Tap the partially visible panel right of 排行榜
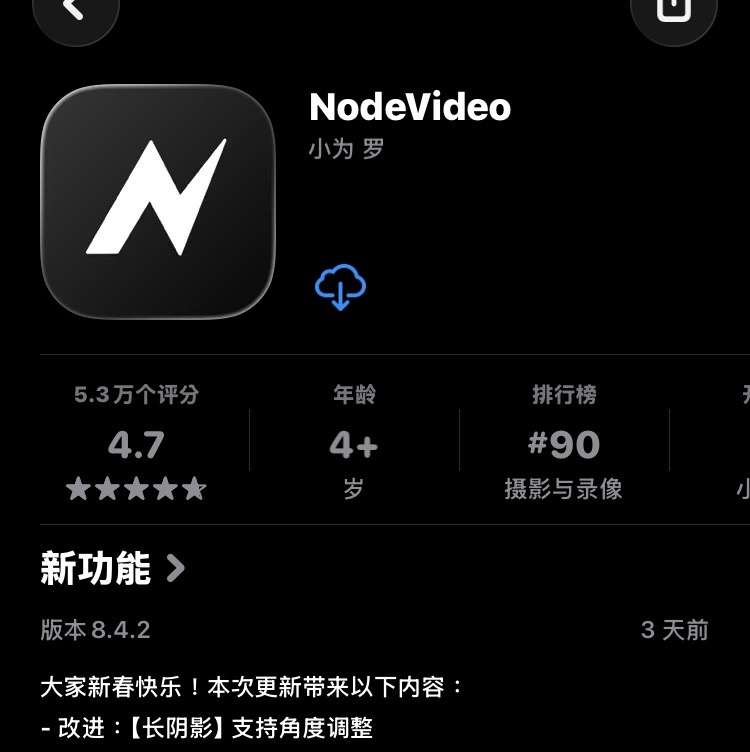Image resolution: width=750 pixels, height=752 pixels. pyautogui.click(x=742, y=440)
